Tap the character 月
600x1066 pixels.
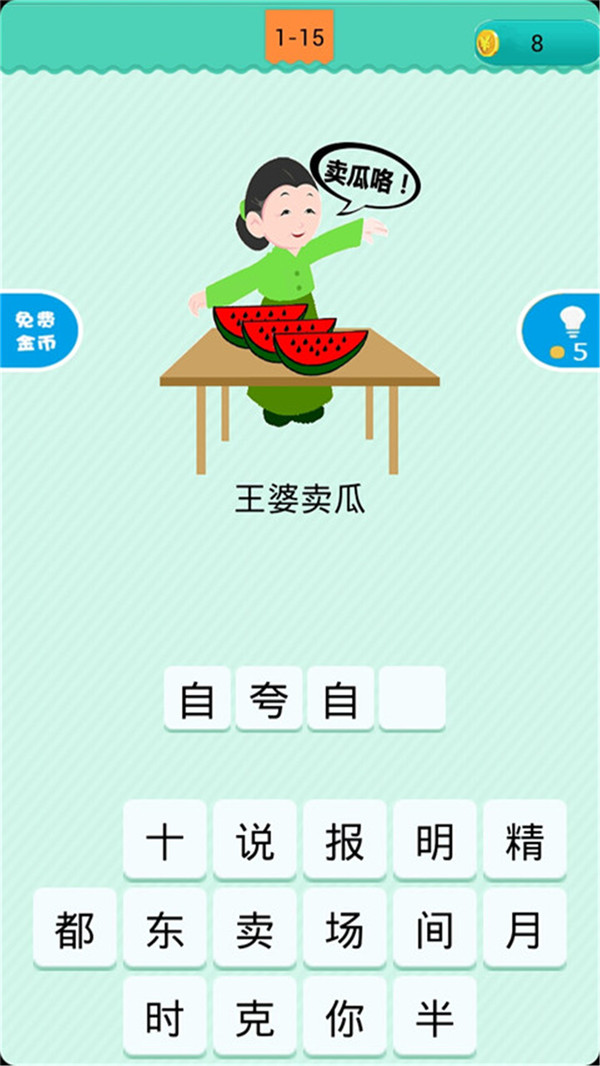tap(525, 929)
